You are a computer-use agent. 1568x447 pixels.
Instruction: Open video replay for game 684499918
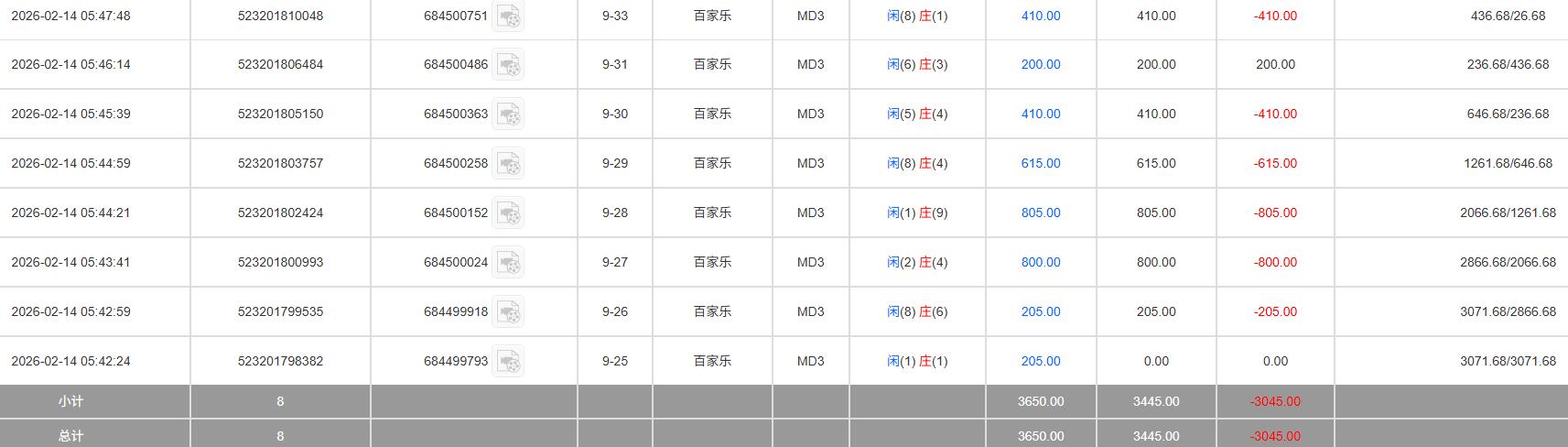(508, 312)
